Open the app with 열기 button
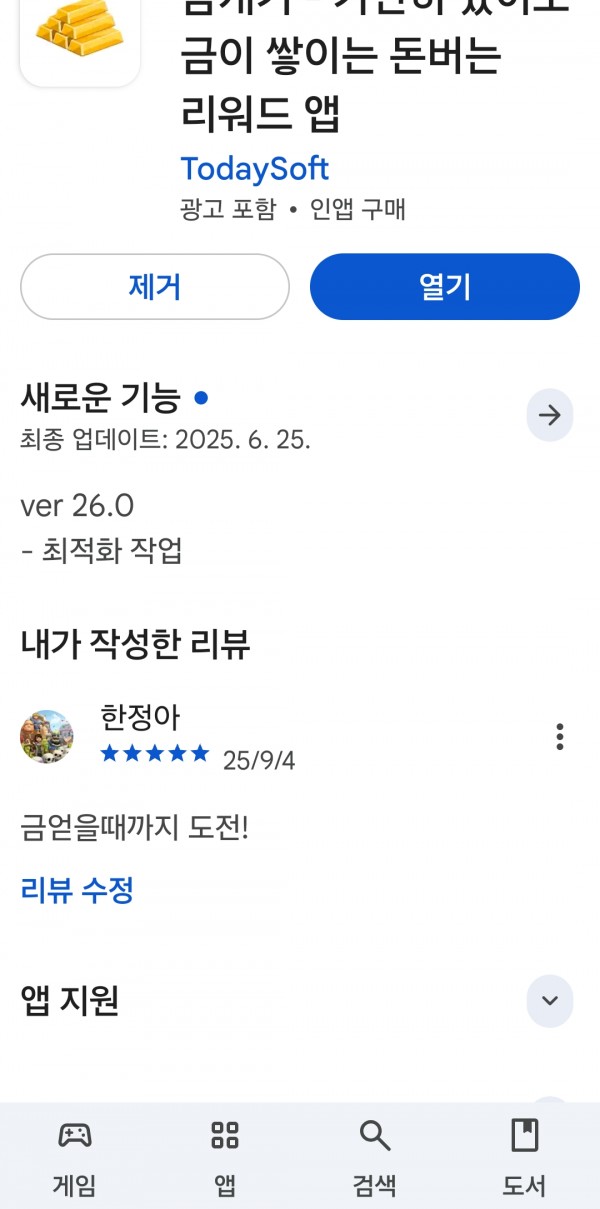600x1209 pixels. coord(445,287)
